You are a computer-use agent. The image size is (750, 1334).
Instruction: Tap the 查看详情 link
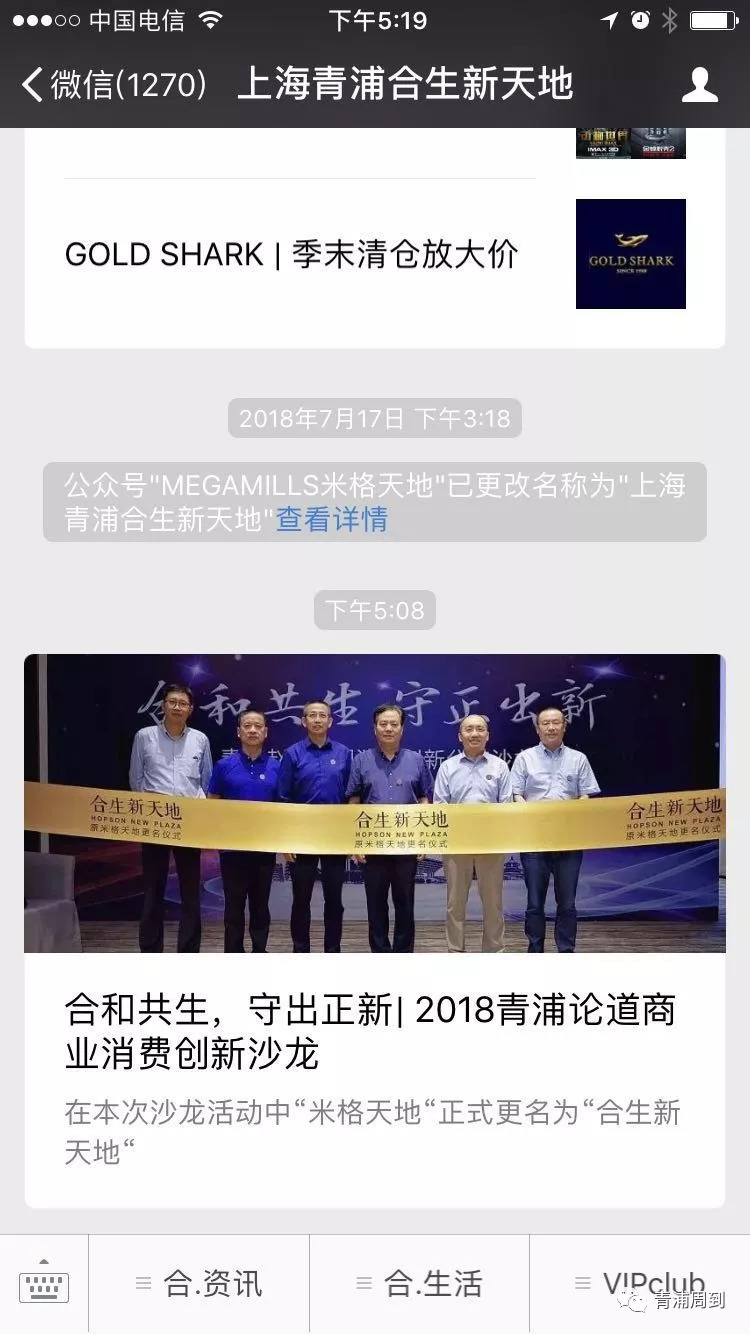[331, 519]
